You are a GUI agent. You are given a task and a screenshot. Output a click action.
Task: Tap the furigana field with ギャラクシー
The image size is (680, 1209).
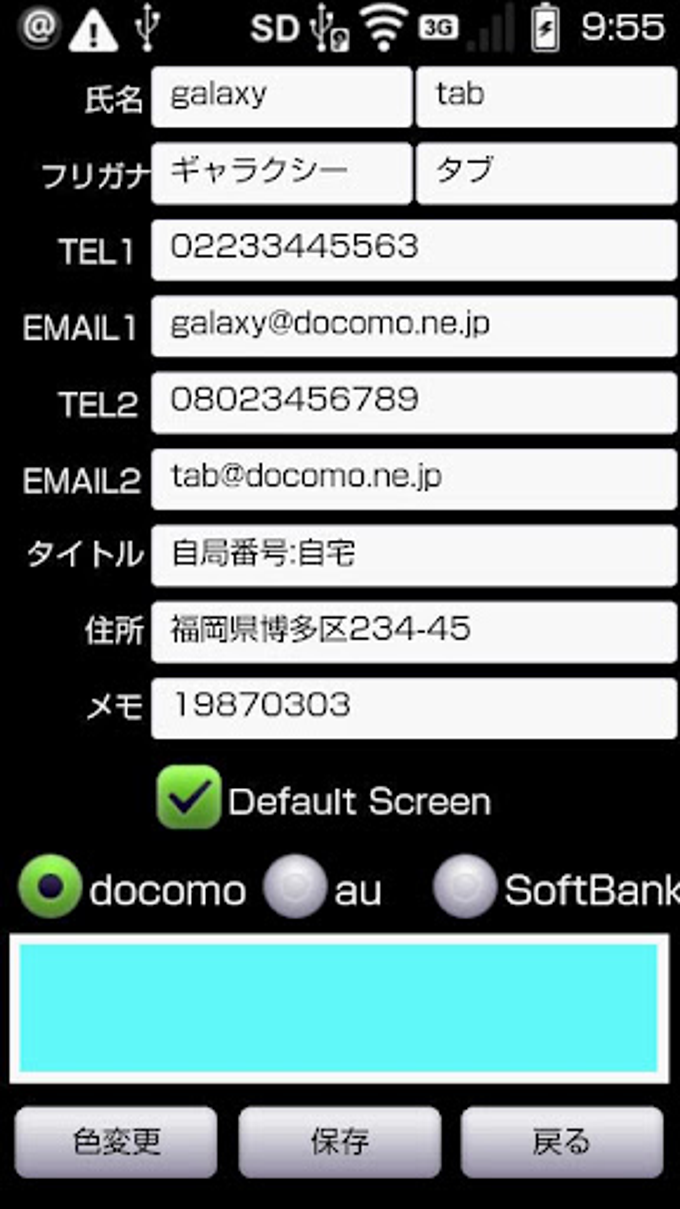coord(281,173)
